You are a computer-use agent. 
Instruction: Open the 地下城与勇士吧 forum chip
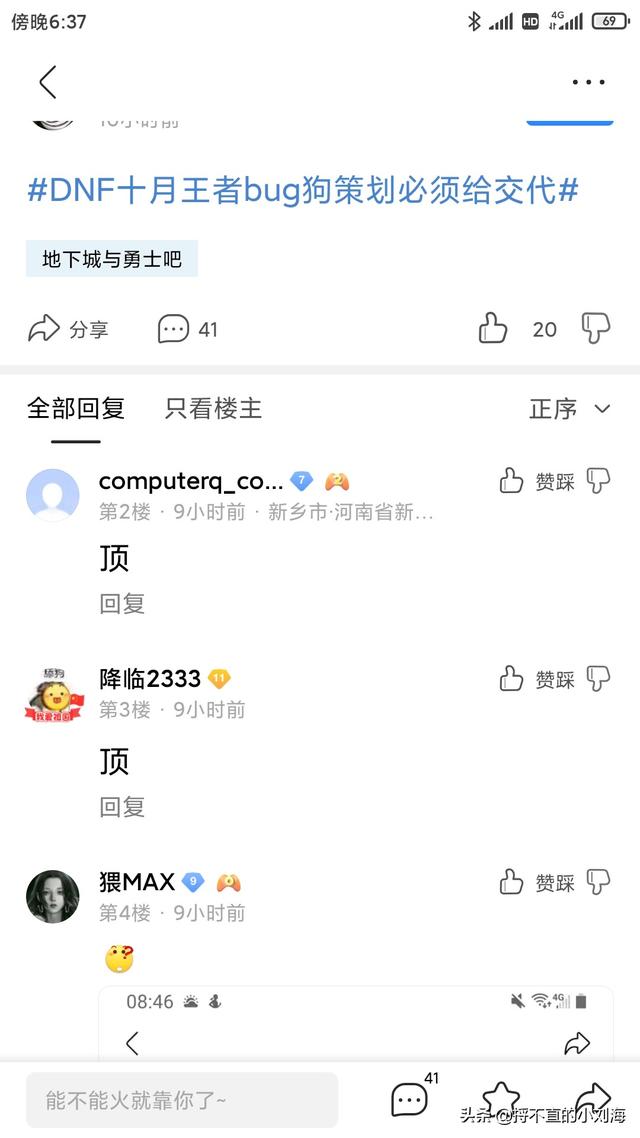[x=112, y=259]
